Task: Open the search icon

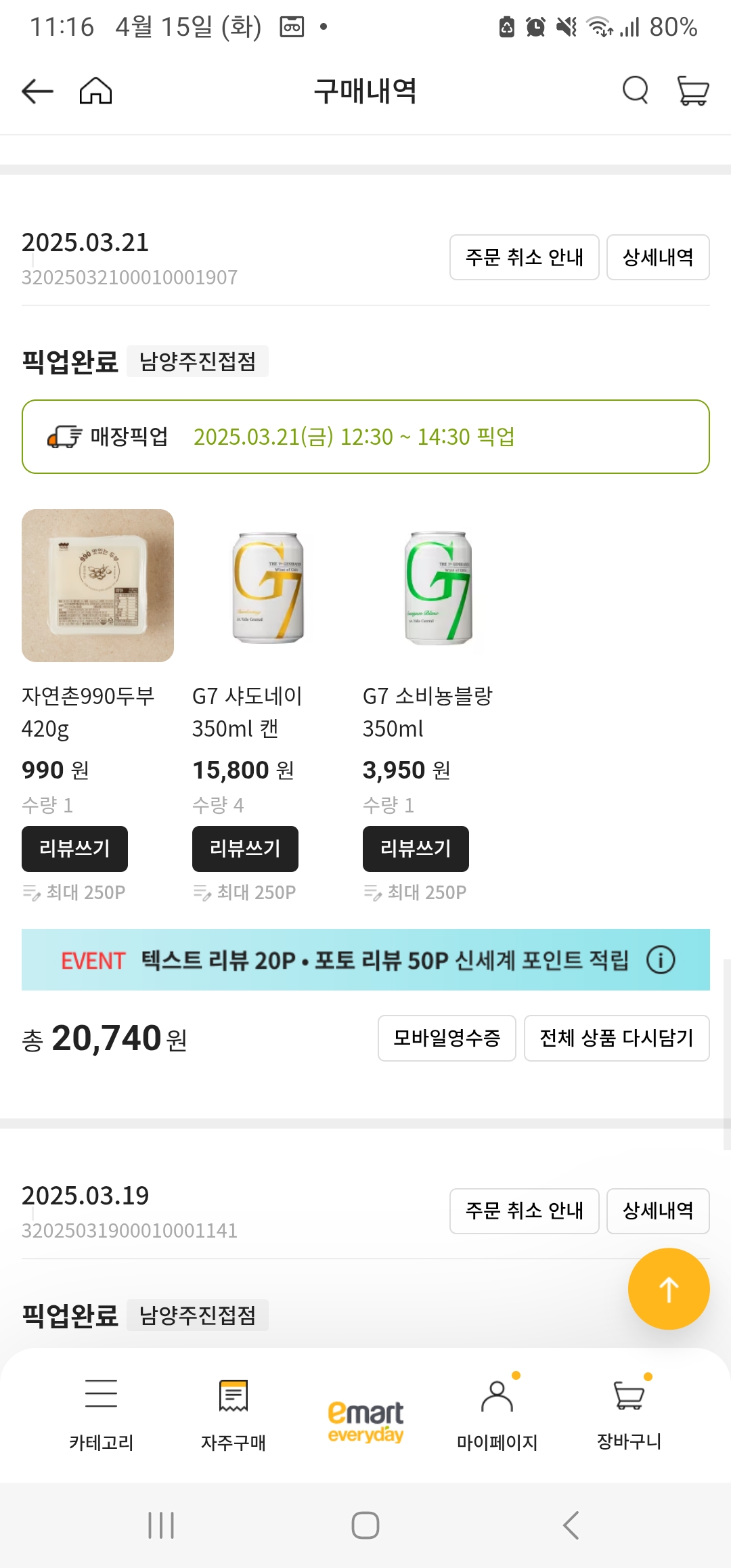Action: (634, 89)
